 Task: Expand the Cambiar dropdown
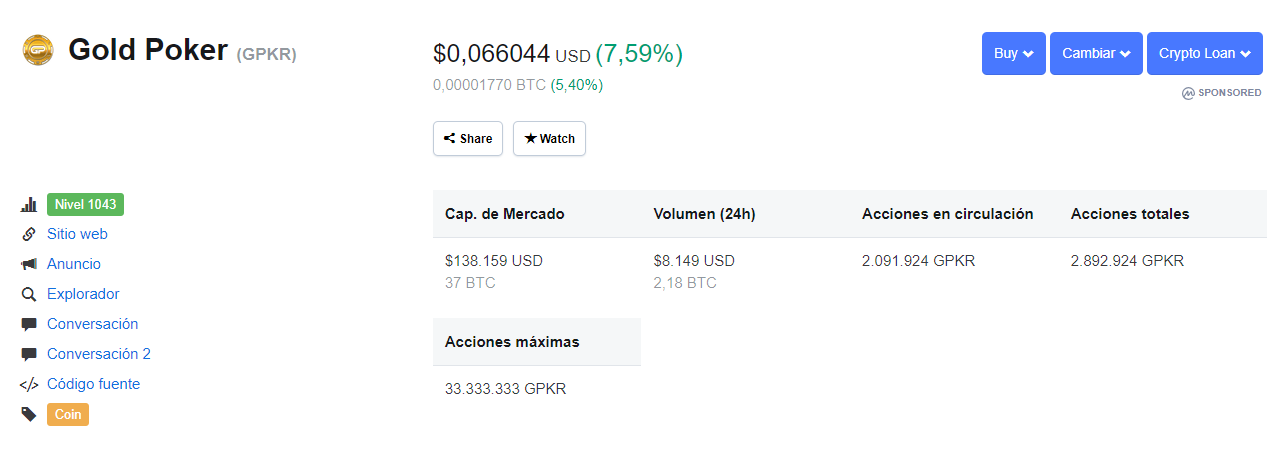point(1095,53)
